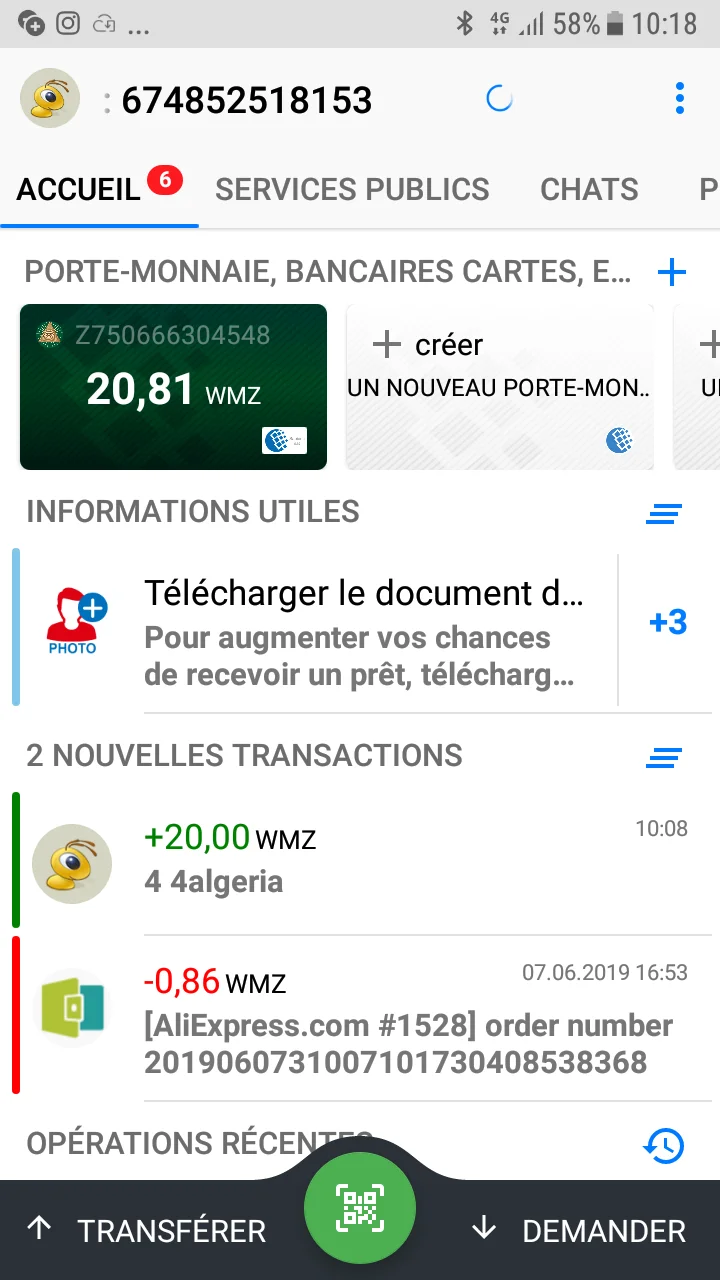Screen dimensions: 720x1280
Task: Switch to the Services Publics tab
Action: tap(352, 190)
